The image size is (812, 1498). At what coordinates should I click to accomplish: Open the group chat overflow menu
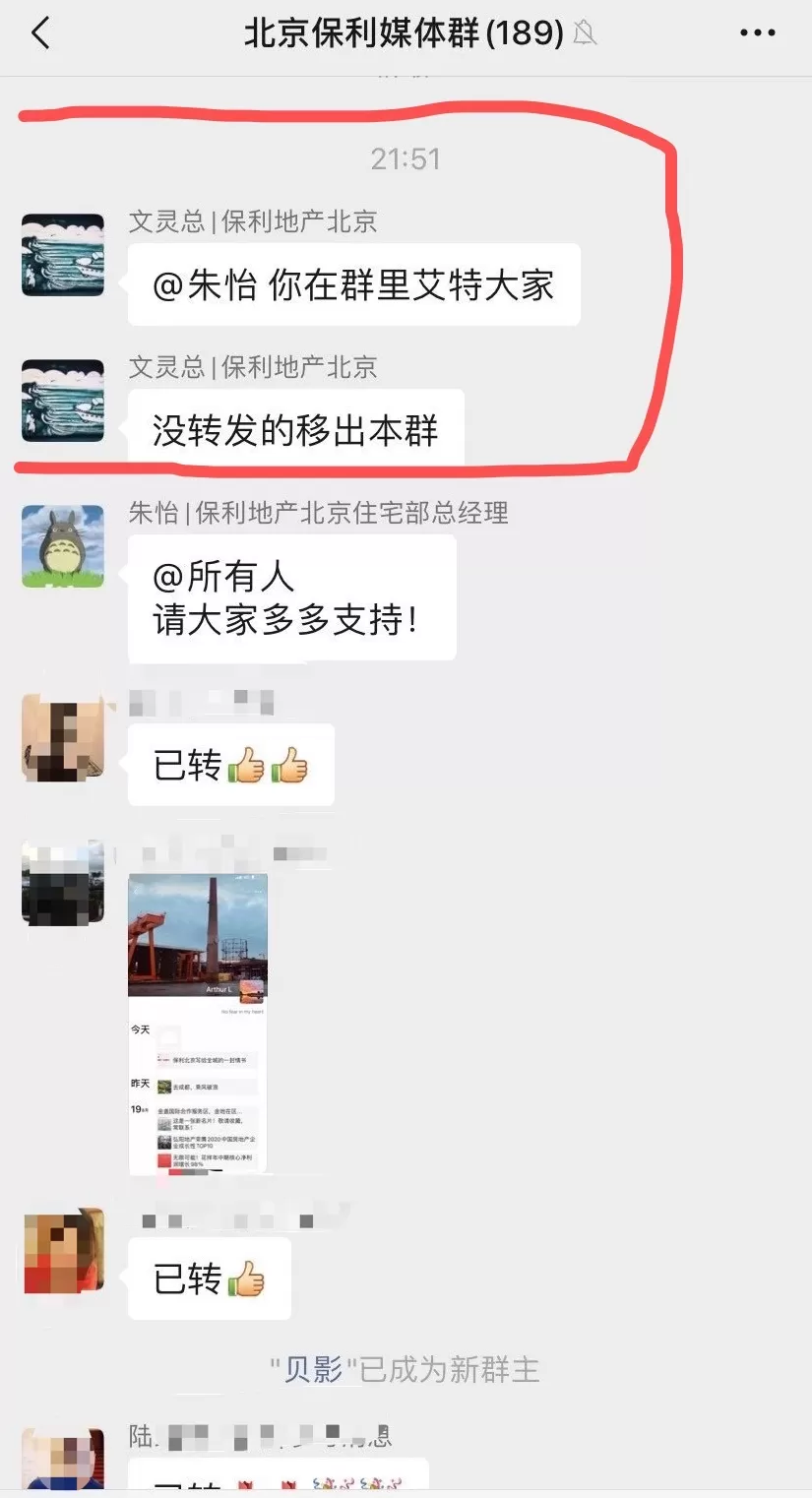coord(757,33)
